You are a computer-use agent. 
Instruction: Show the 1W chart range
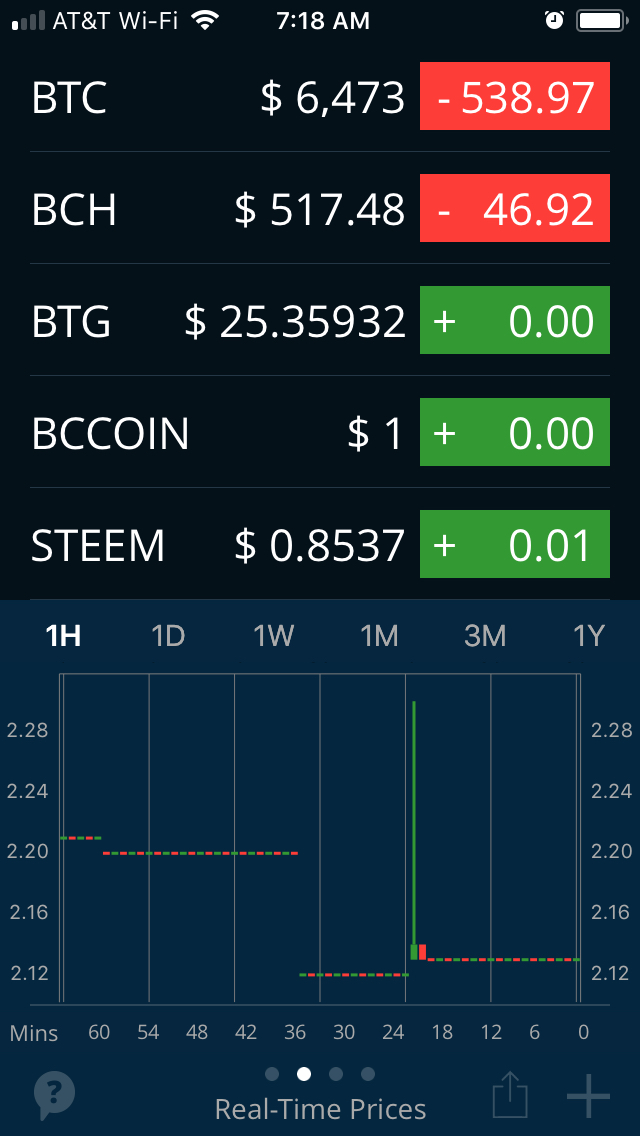point(273,635)
